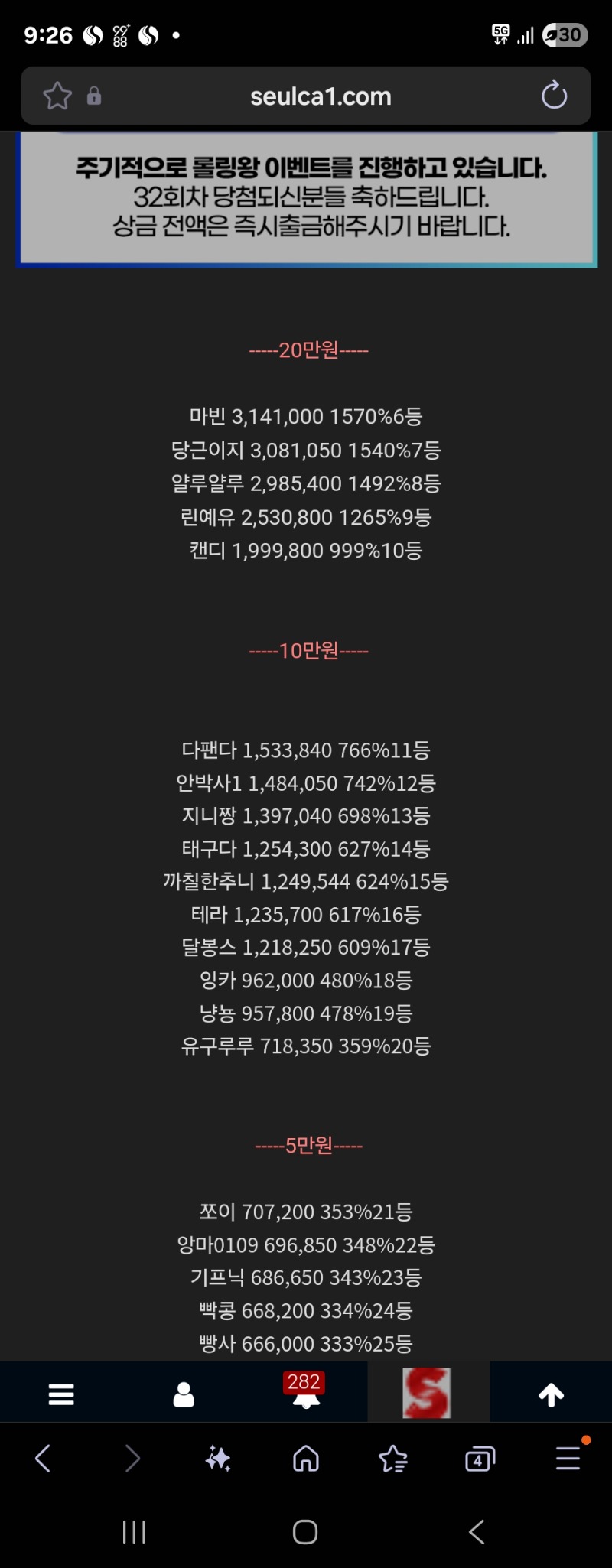The image size is (612, 1568).
Task: Tap the security lock icon in address bar
Action: 94,96
